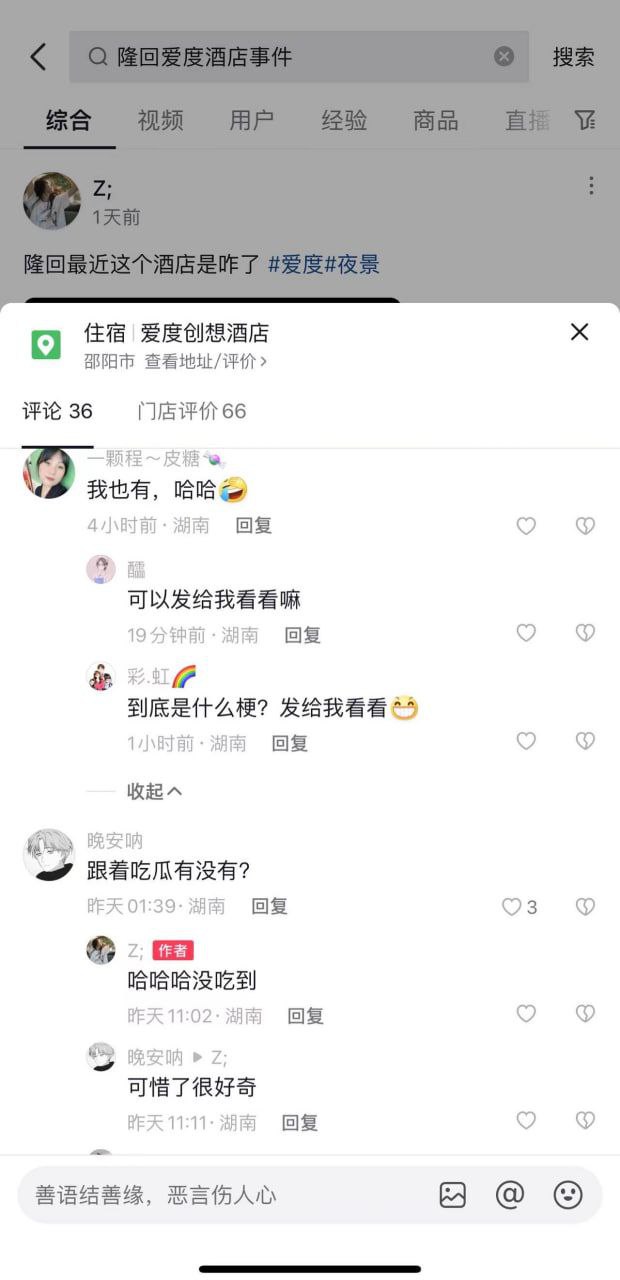Open 晚安呐's profile avatar
Image resolution: width=620 pixels, height=1280 pixels.
[48, 855]
